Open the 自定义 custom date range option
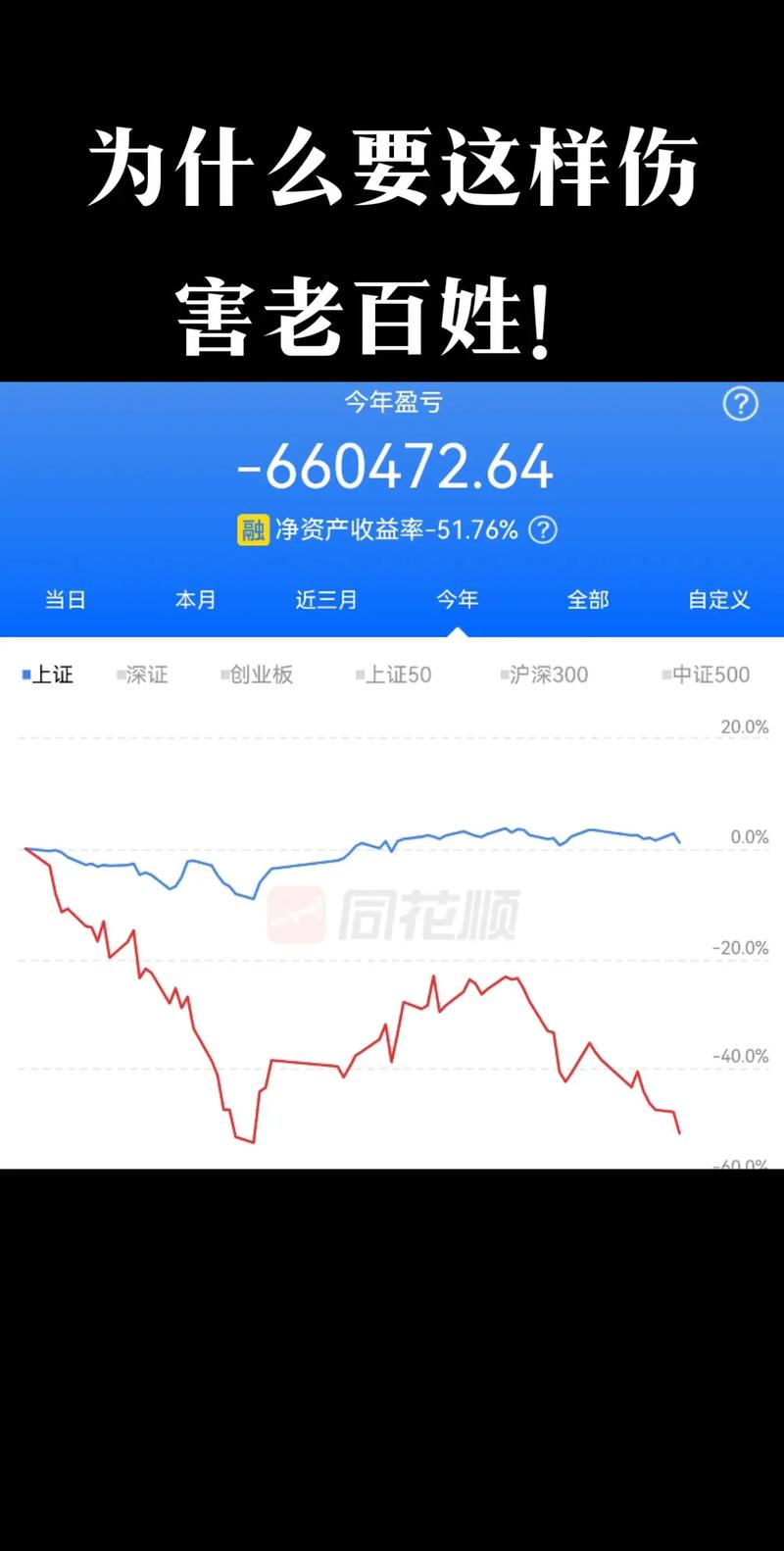Viewport: 784px width, 1551px height. pos(716,600)
